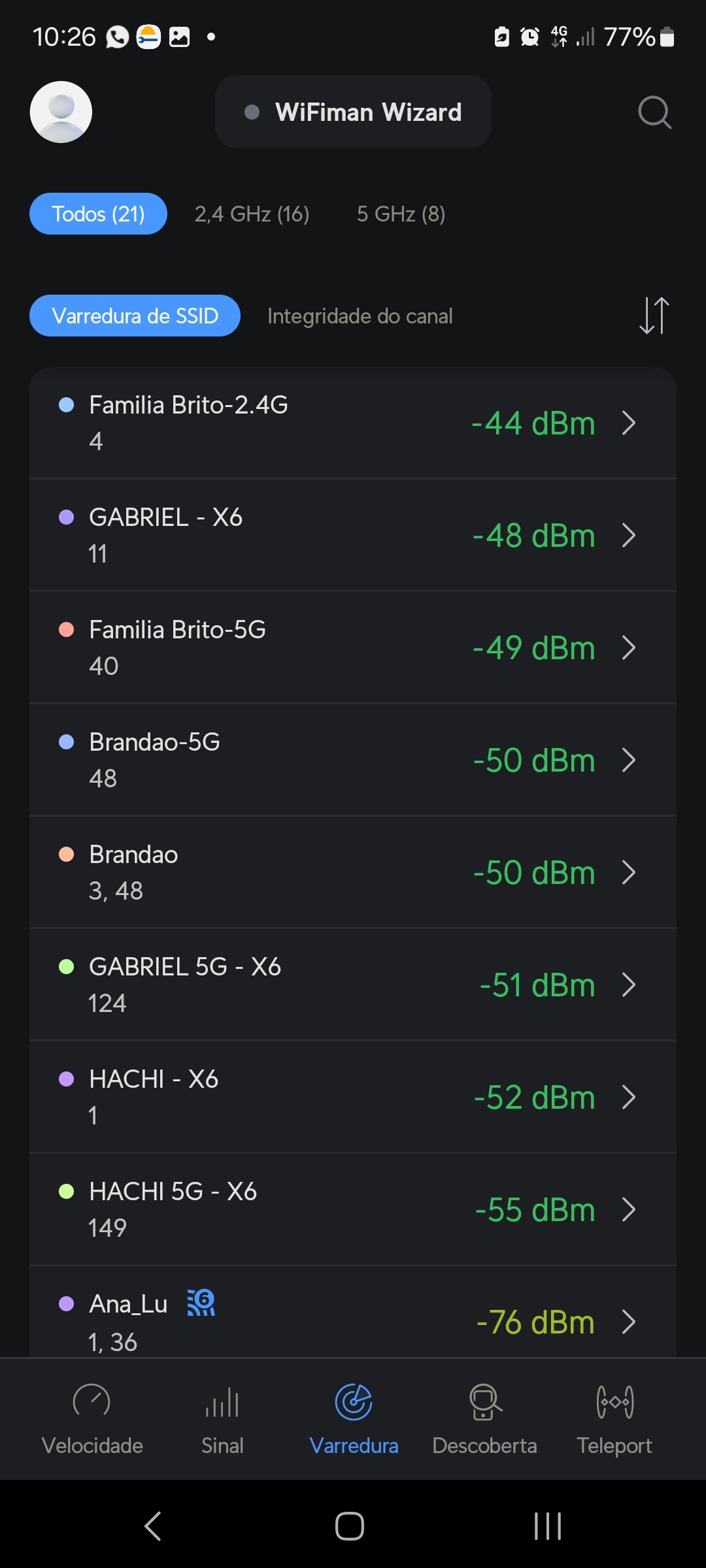View the HACHI - X6 network
The image size is (706, 1568).
point(353,1097)
